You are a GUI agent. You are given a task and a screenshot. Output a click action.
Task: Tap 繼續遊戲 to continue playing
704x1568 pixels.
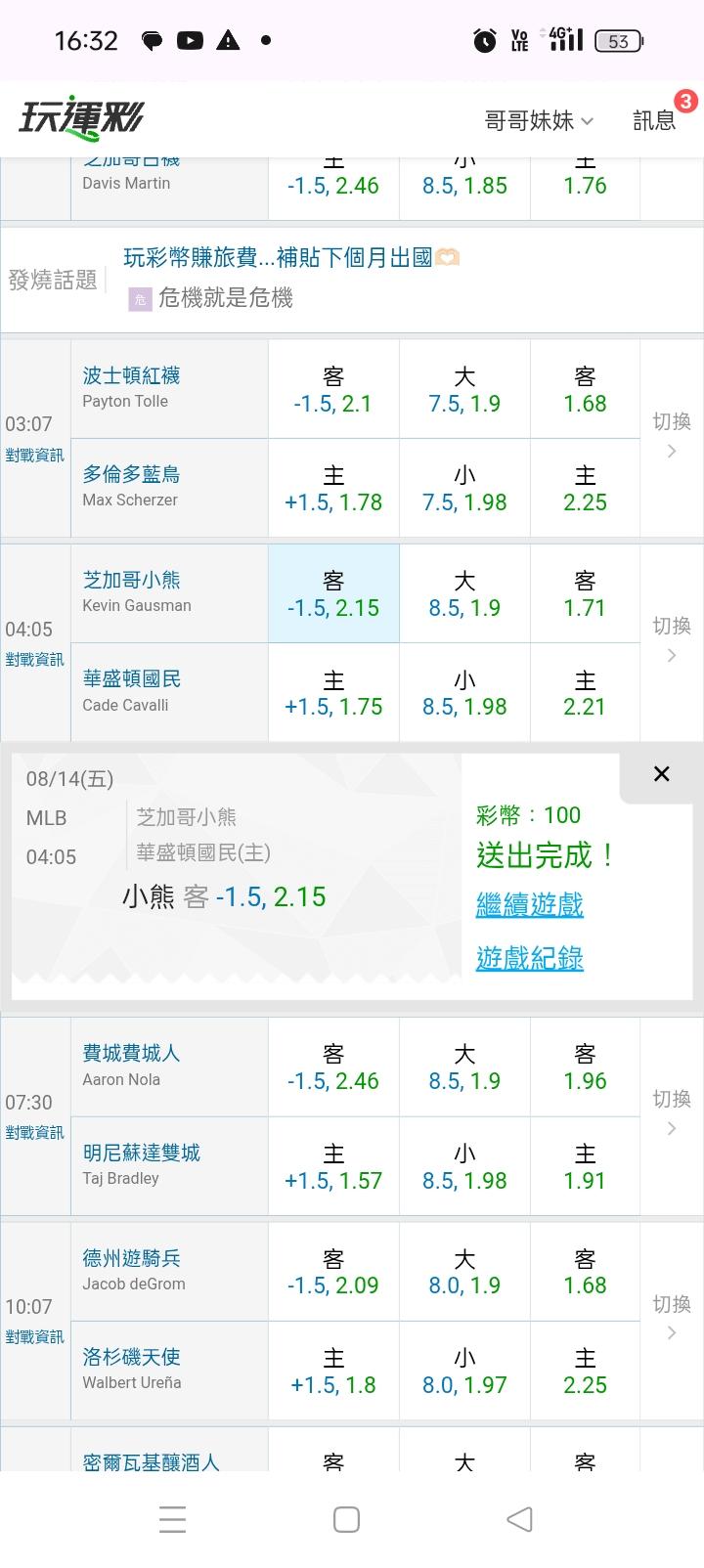point(530,904)
